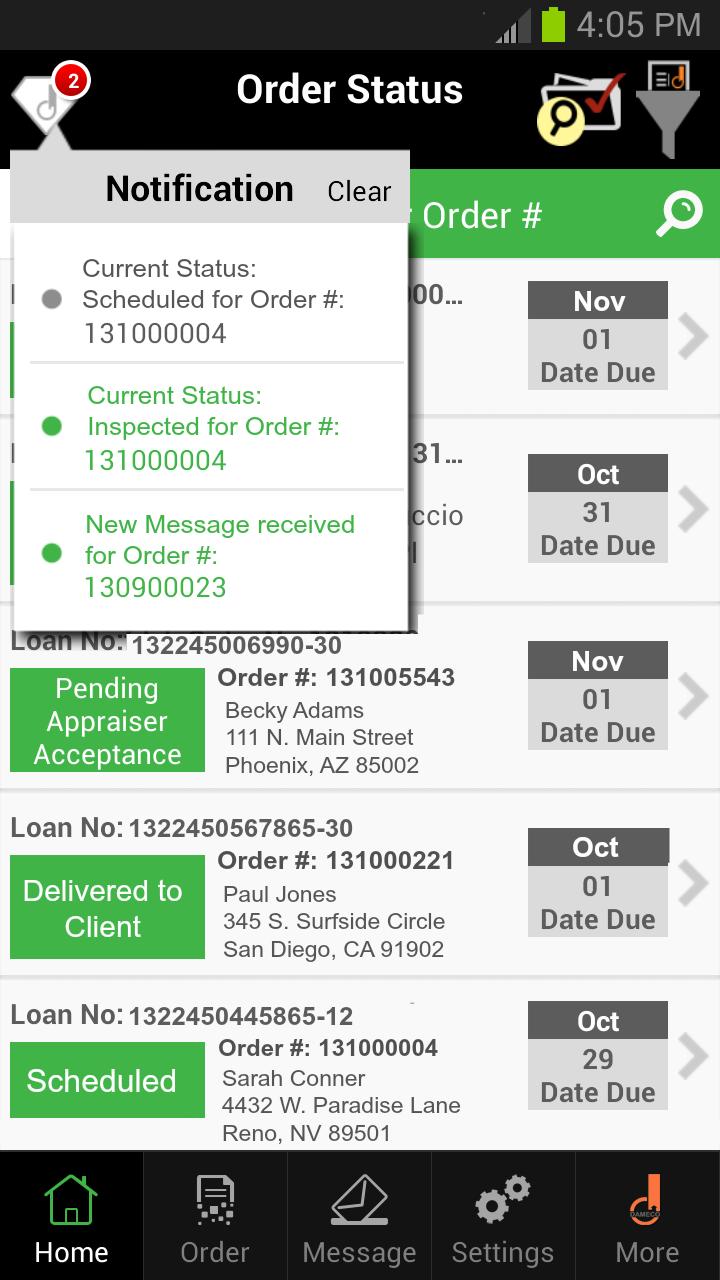
Task: Open the More tab
Action: (x=647, y=1216)
